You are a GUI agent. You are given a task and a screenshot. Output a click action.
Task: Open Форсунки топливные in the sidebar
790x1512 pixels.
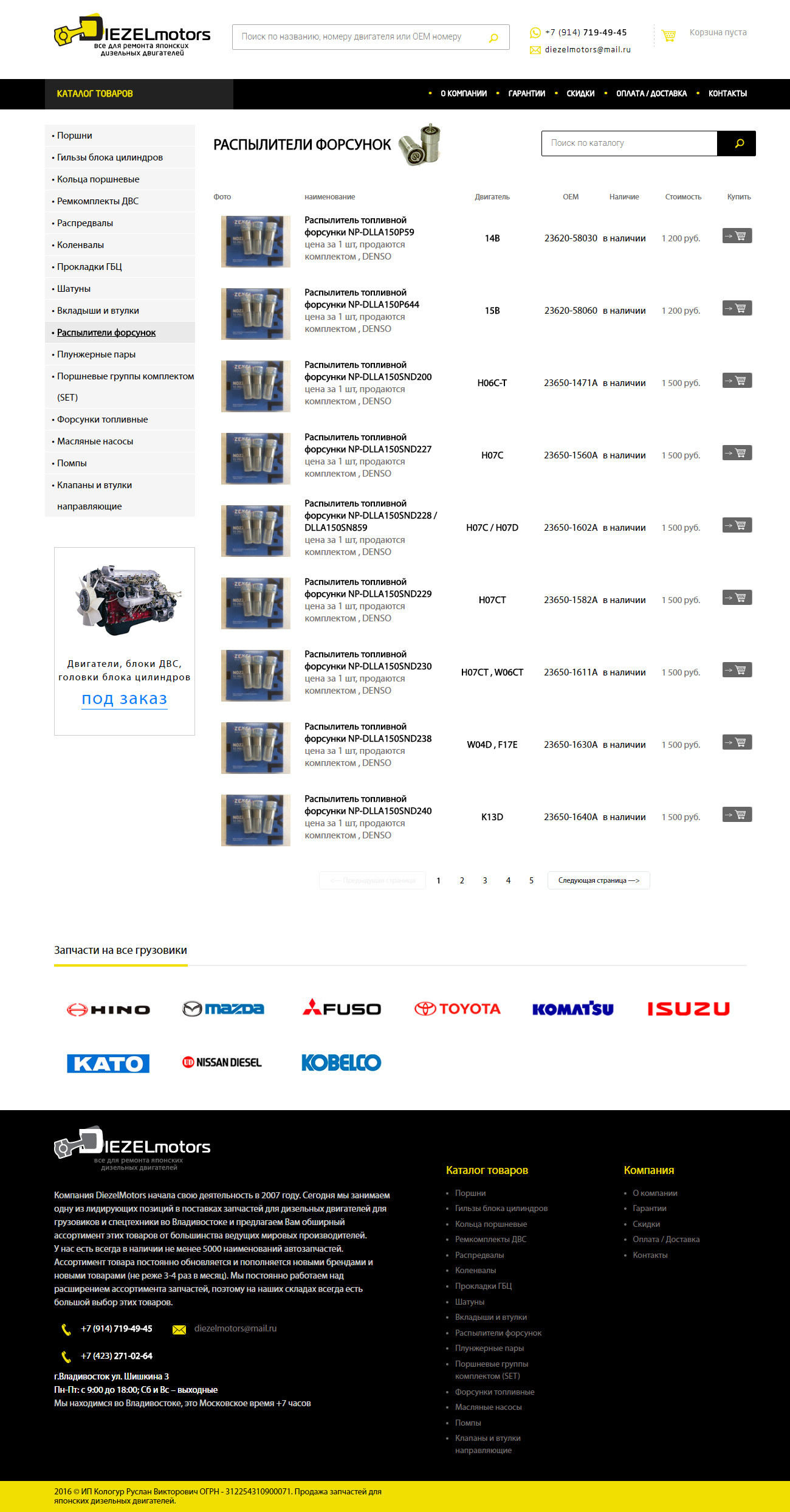coord(102,419)
